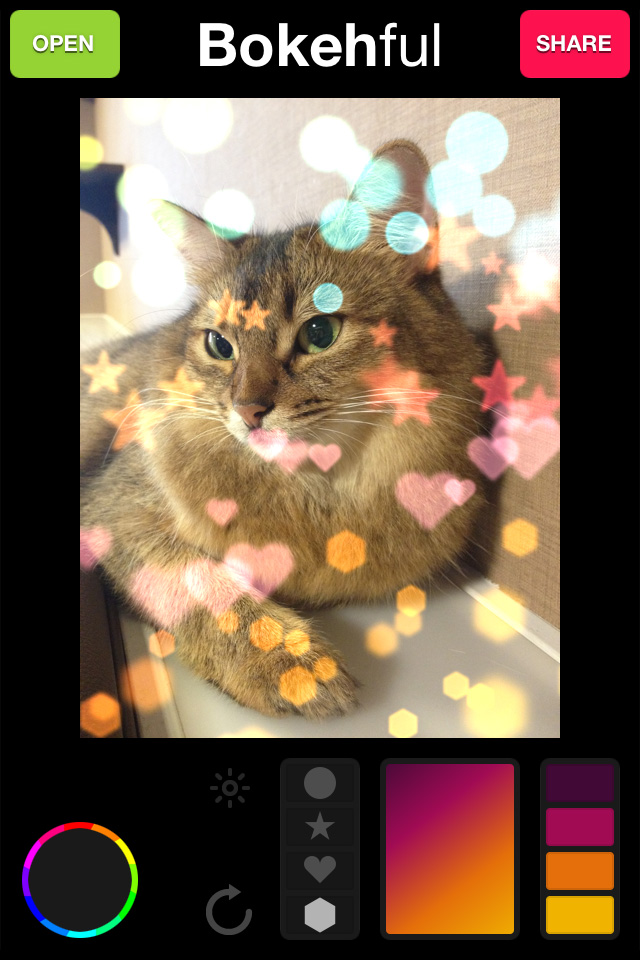The image size is (640, 960).
Task: Open the rainbow color wheel
Action: pyautogui.click(x=80, y=880)
